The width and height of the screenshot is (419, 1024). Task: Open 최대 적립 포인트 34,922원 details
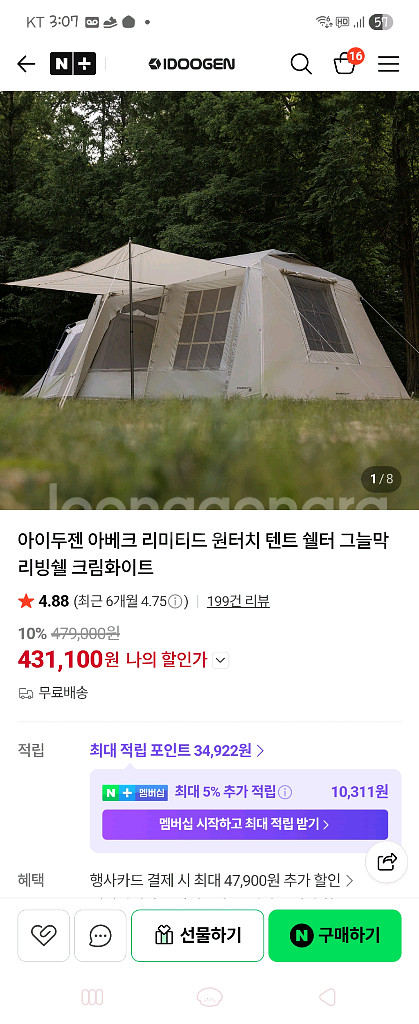177,750
